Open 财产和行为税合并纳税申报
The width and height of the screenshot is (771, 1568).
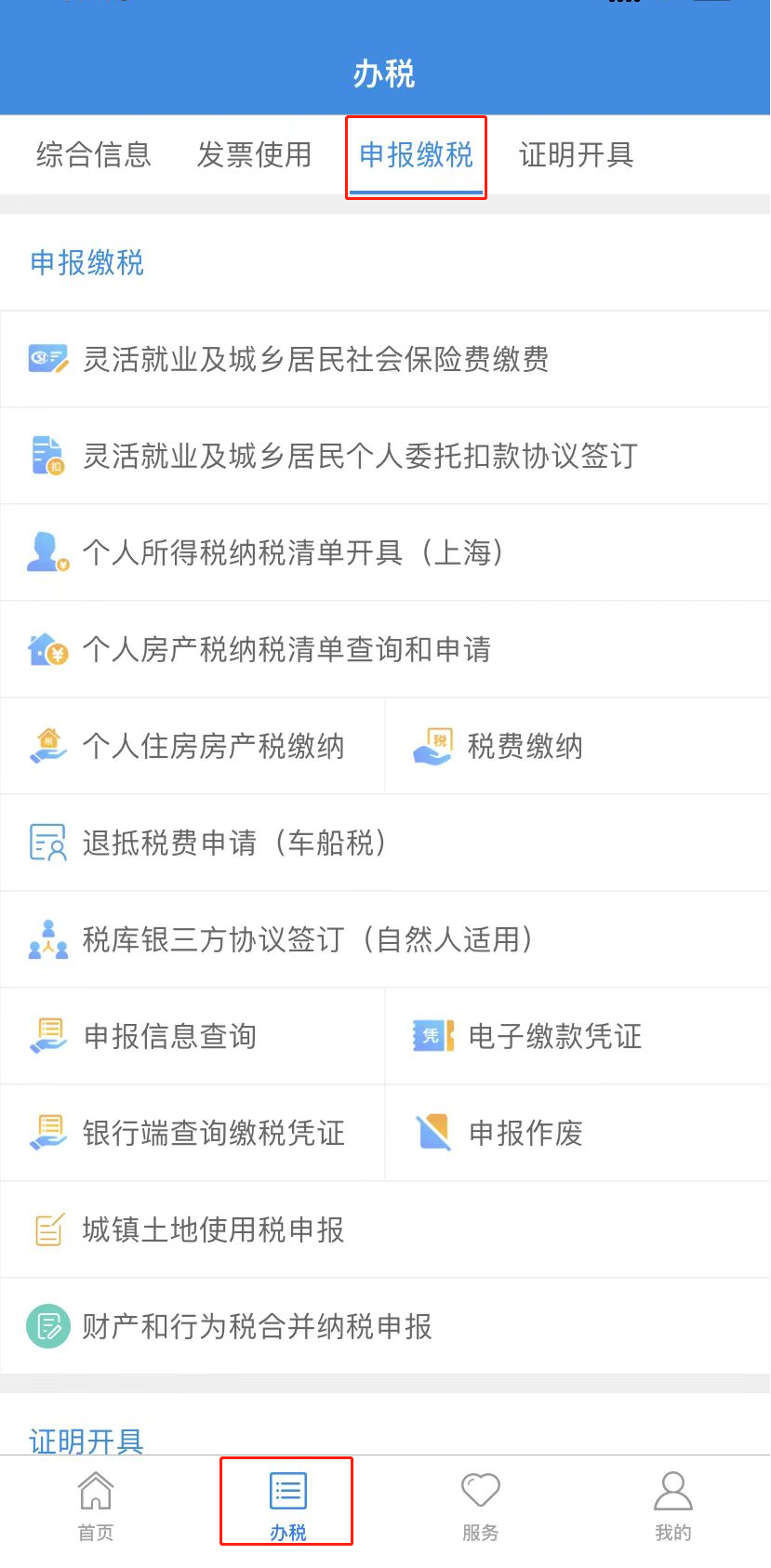coord(385,1326)
